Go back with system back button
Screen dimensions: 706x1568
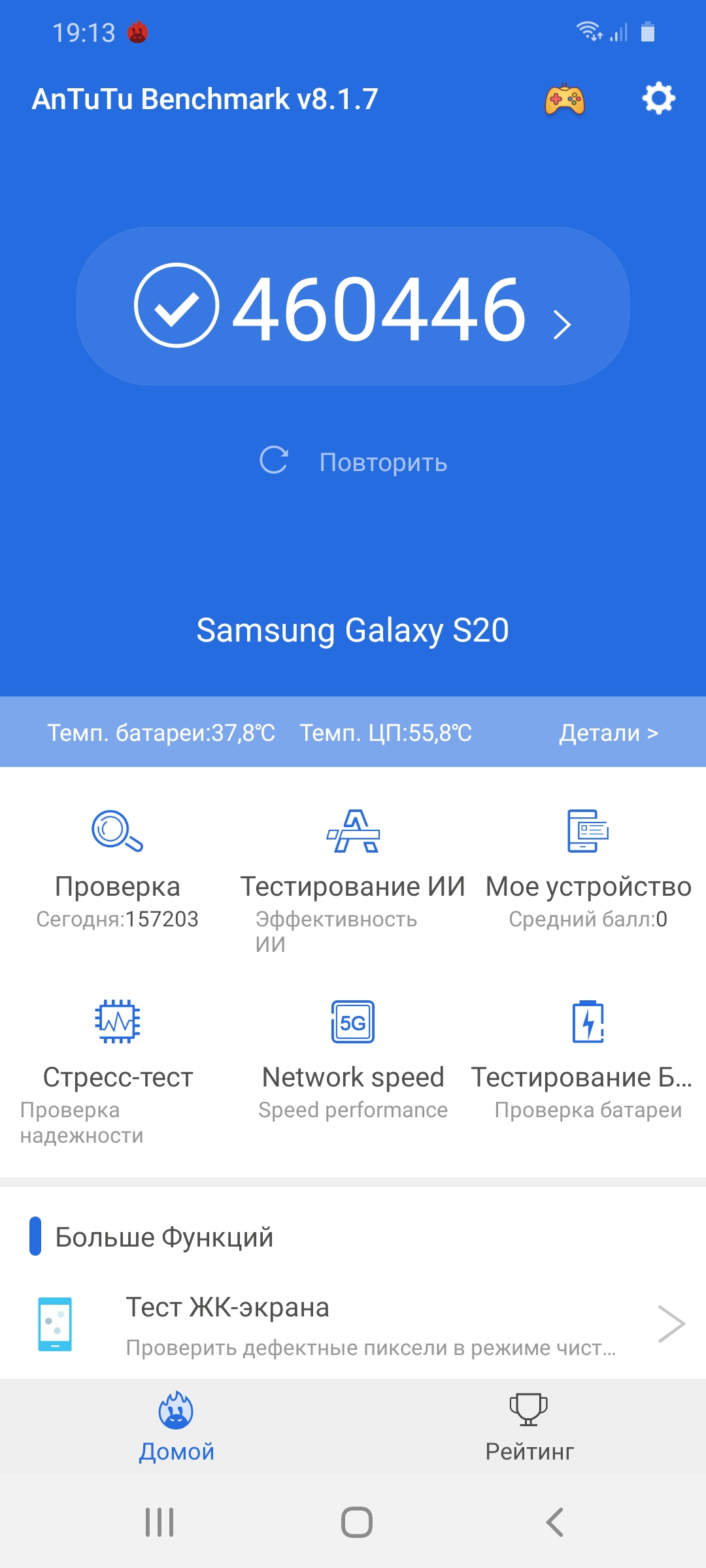pyautogui.click(x=554, y=1522)
